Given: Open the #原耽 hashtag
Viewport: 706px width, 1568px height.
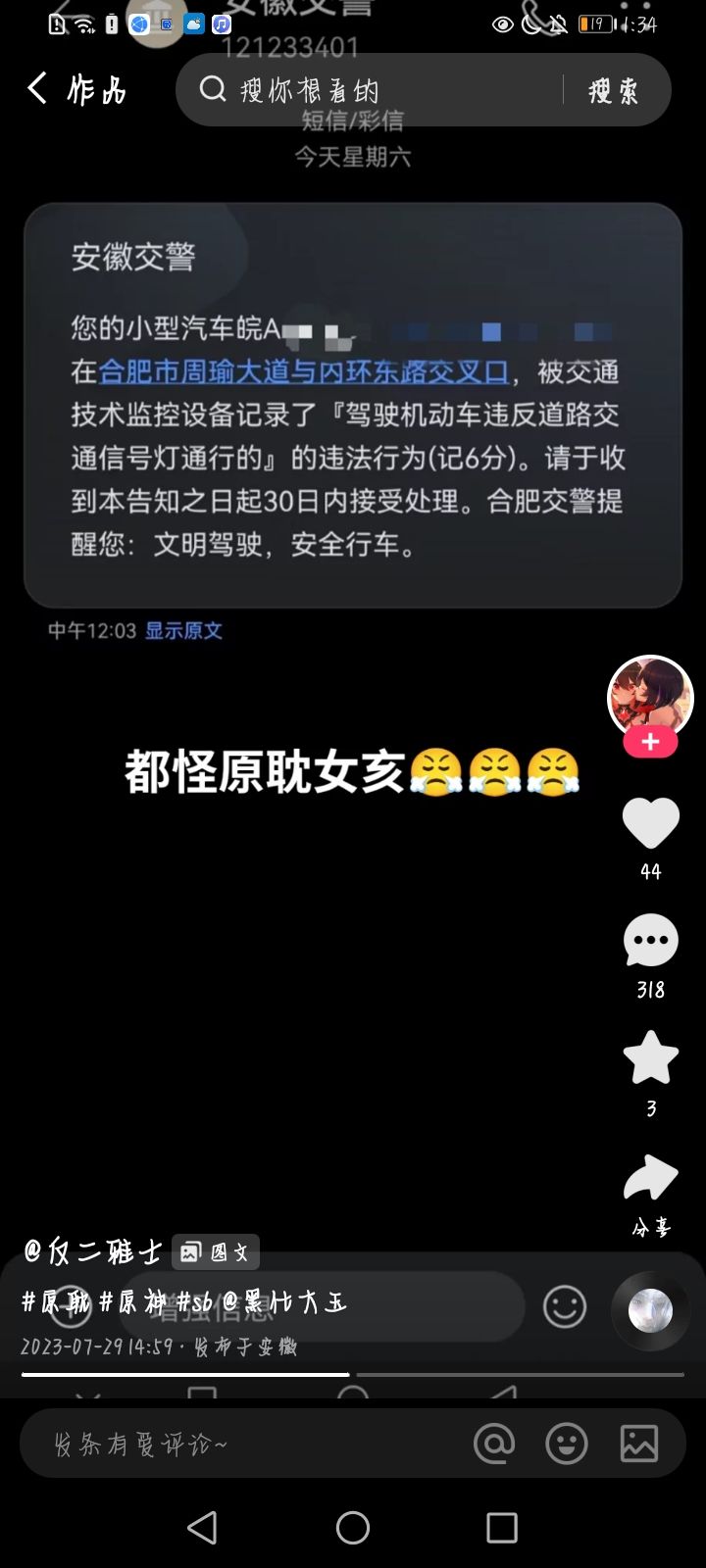Looking at the screenshot, I should pyautogui.click(x=56, y=1302).
